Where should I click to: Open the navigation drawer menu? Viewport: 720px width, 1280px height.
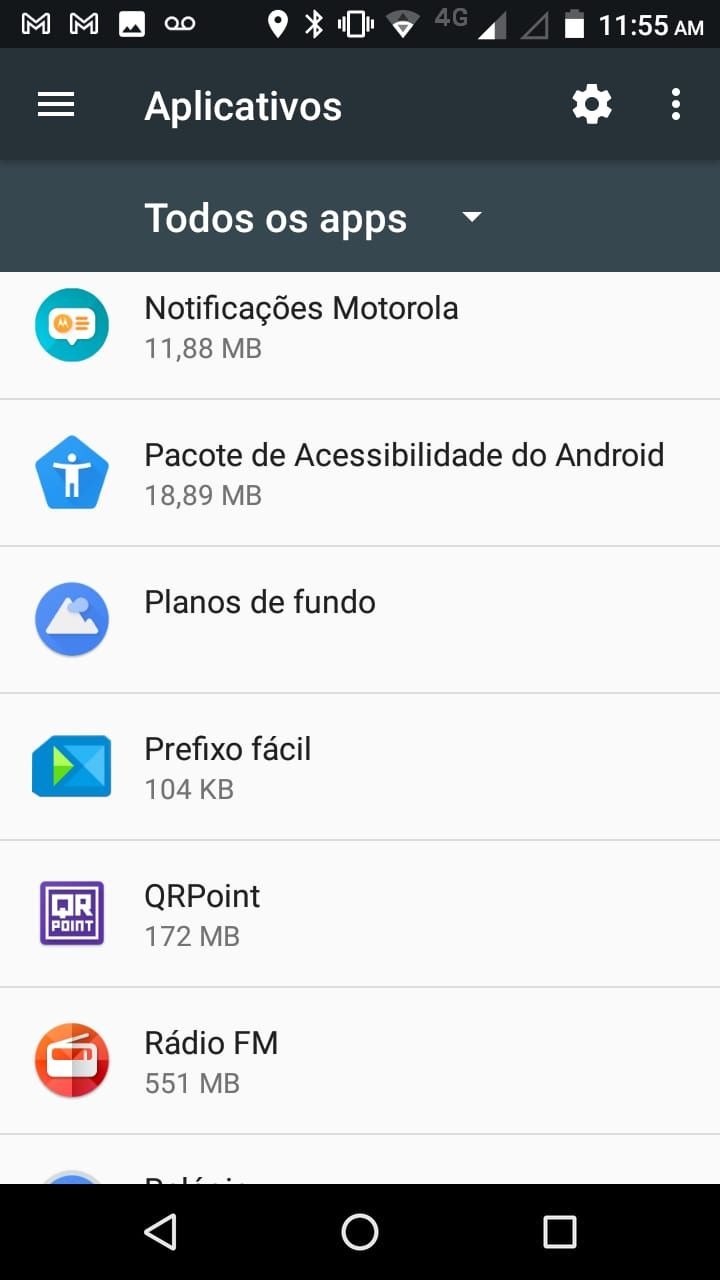point(56,105)
